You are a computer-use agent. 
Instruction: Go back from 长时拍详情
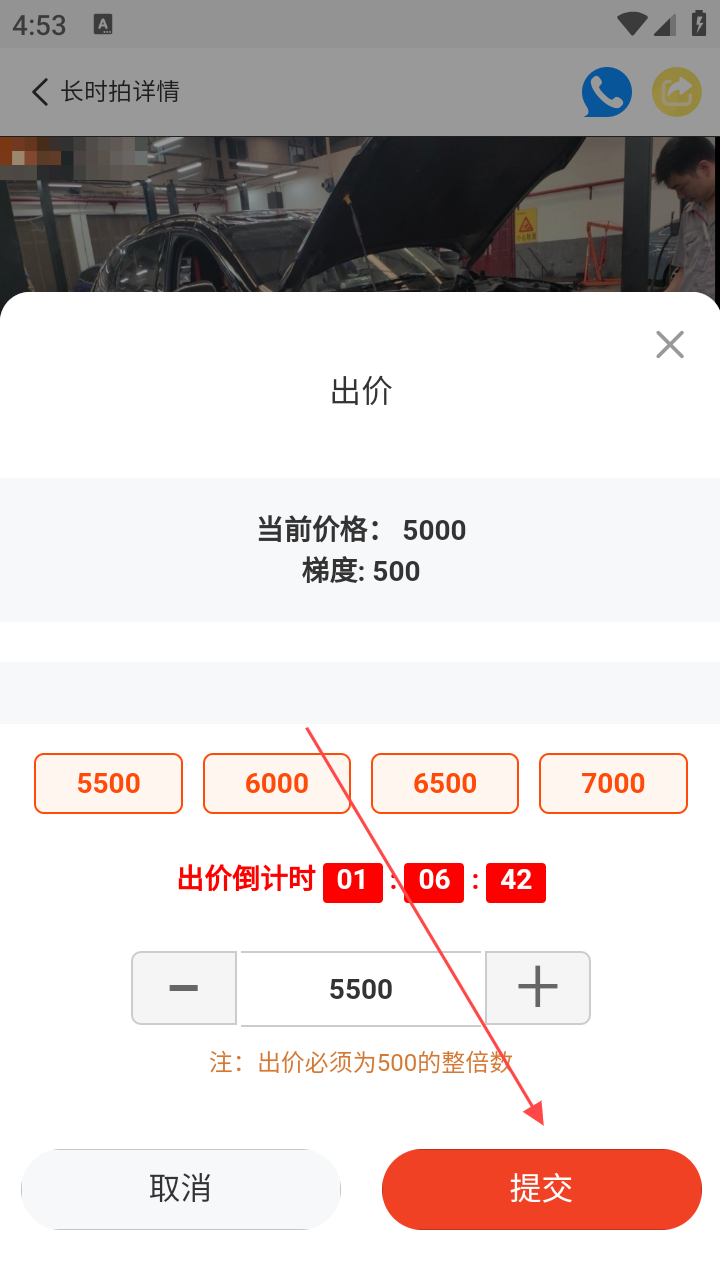40,92
